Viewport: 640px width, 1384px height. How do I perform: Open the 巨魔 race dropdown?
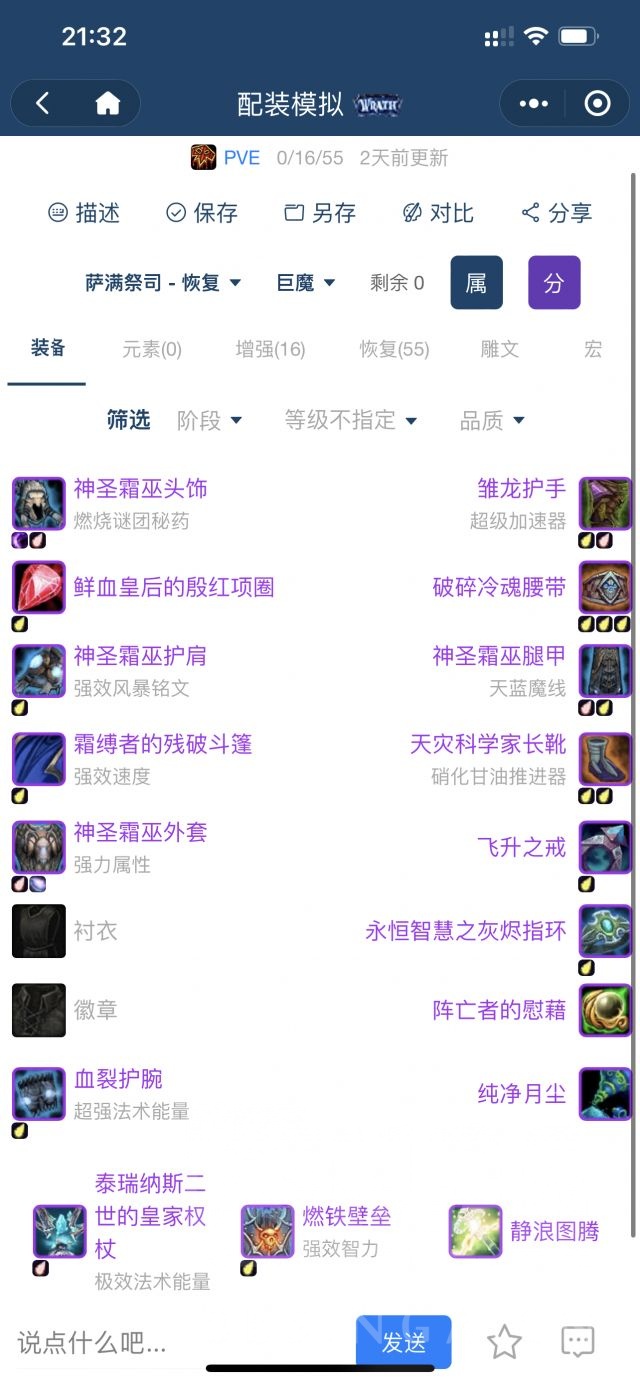[x=306, y=283]
